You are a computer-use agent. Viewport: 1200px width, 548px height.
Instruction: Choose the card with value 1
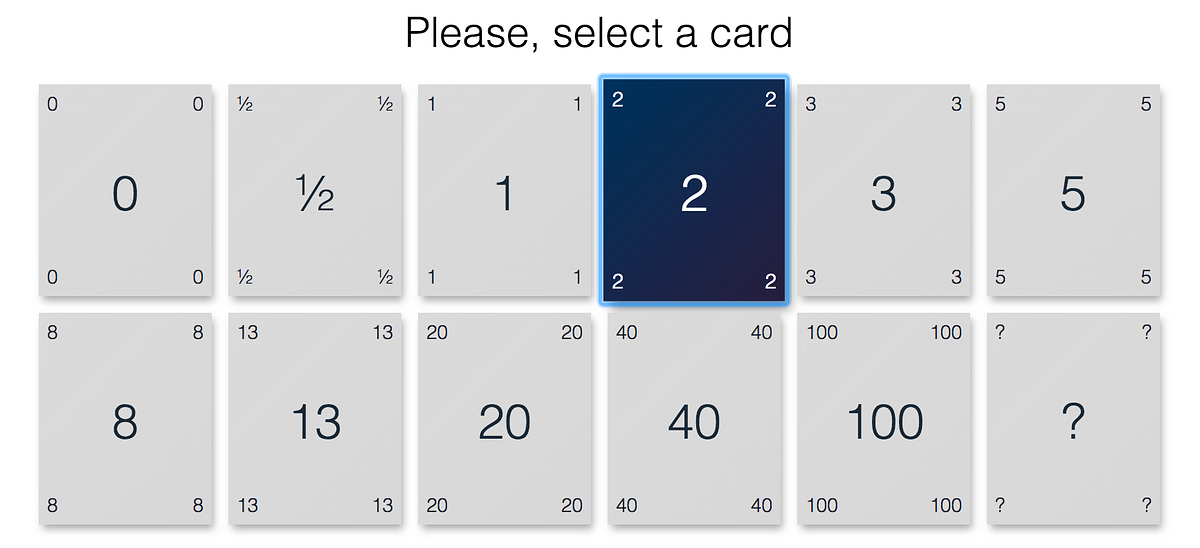(504, 190)
